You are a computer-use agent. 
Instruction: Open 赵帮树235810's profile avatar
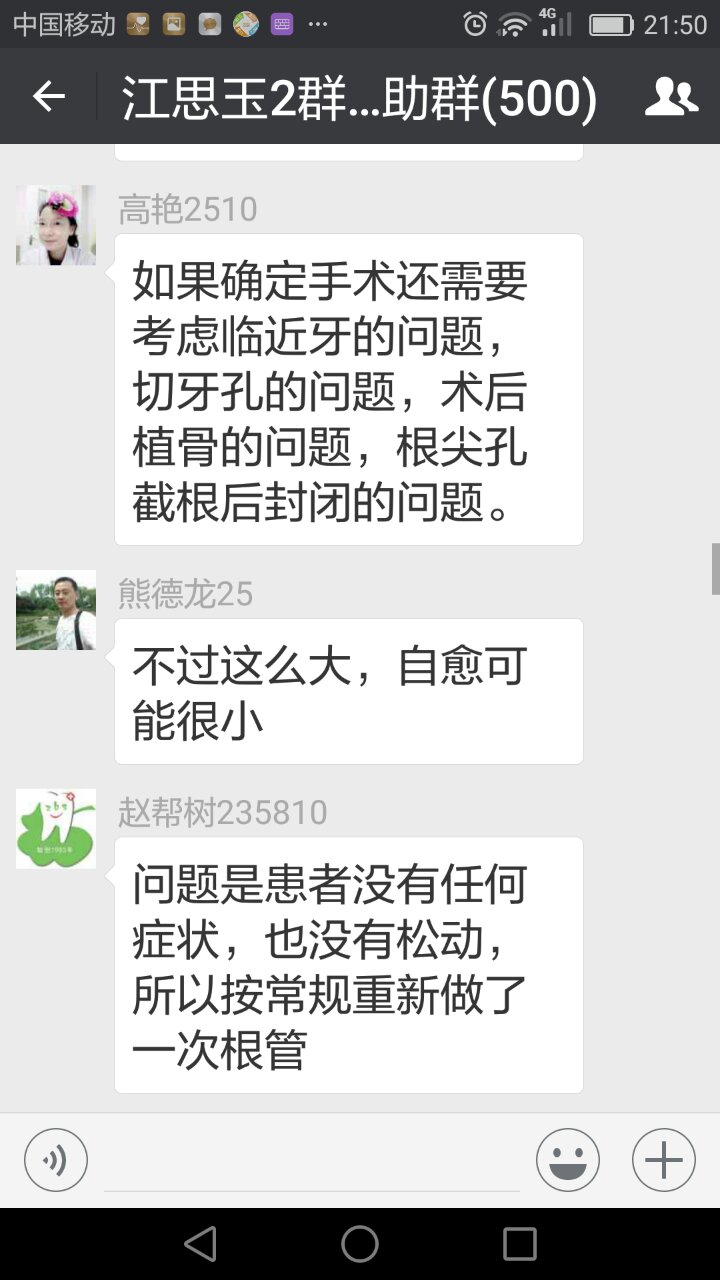pos(56,829)
